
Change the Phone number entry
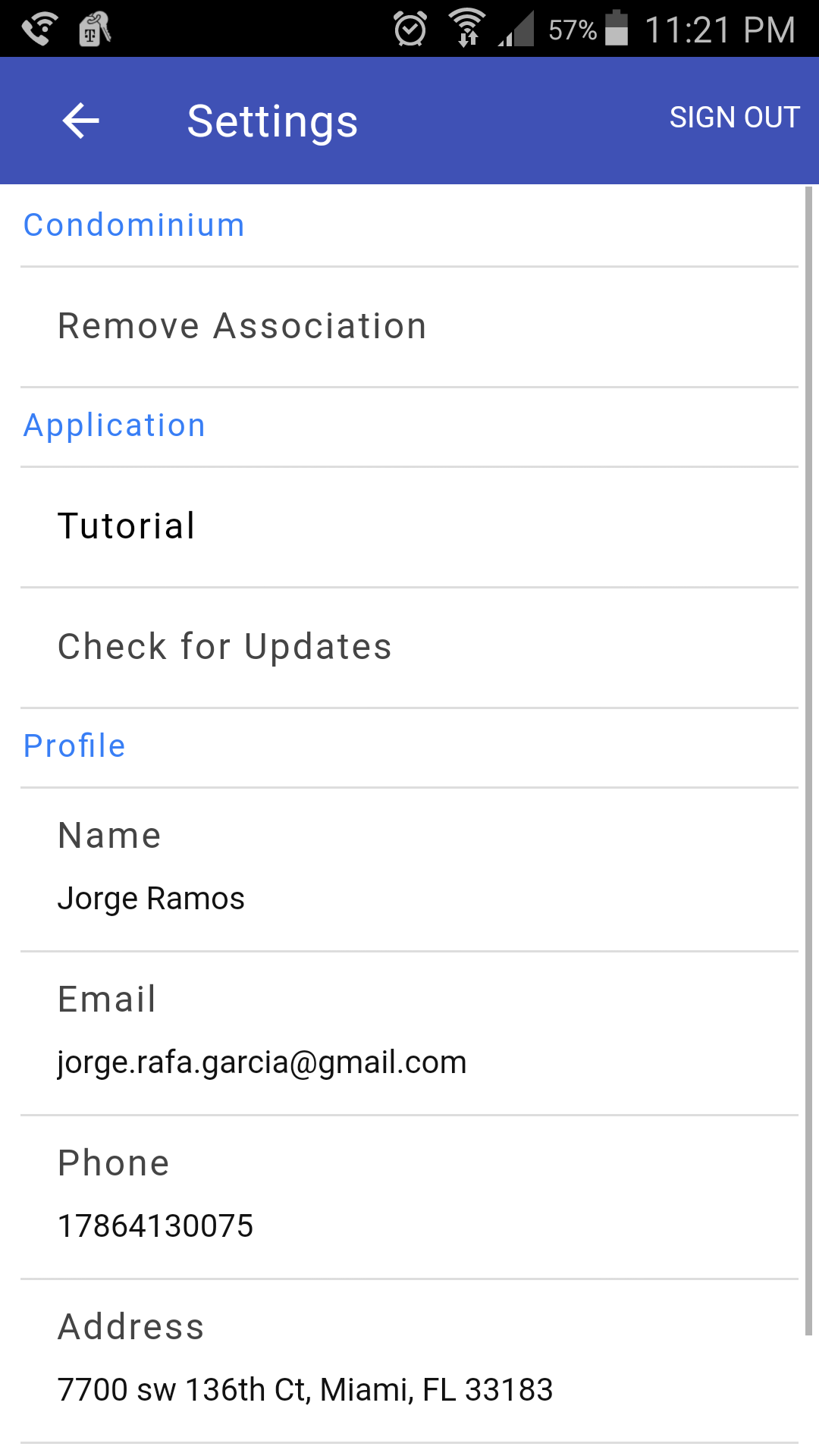(x=155, y=1197)
